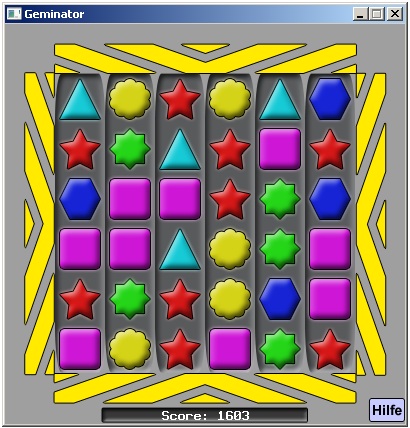Open the Hilfe help button
Image resolution: width=410 pixels, height=428 pixels.
(x=387, y=410)
